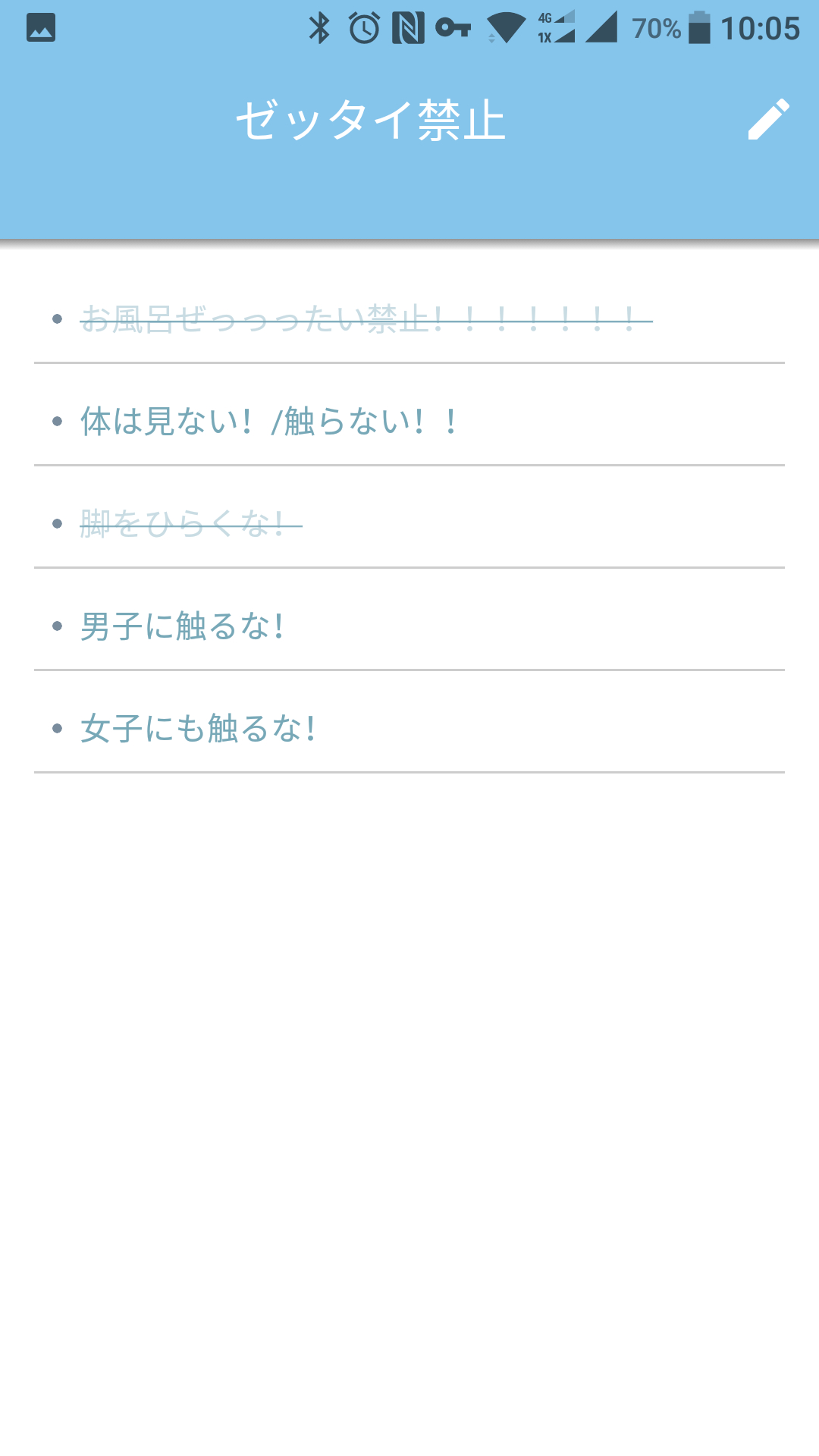Tap the item 男子に触るな!
Viewport: 819px width, 1456px height.
pos(409,626)
